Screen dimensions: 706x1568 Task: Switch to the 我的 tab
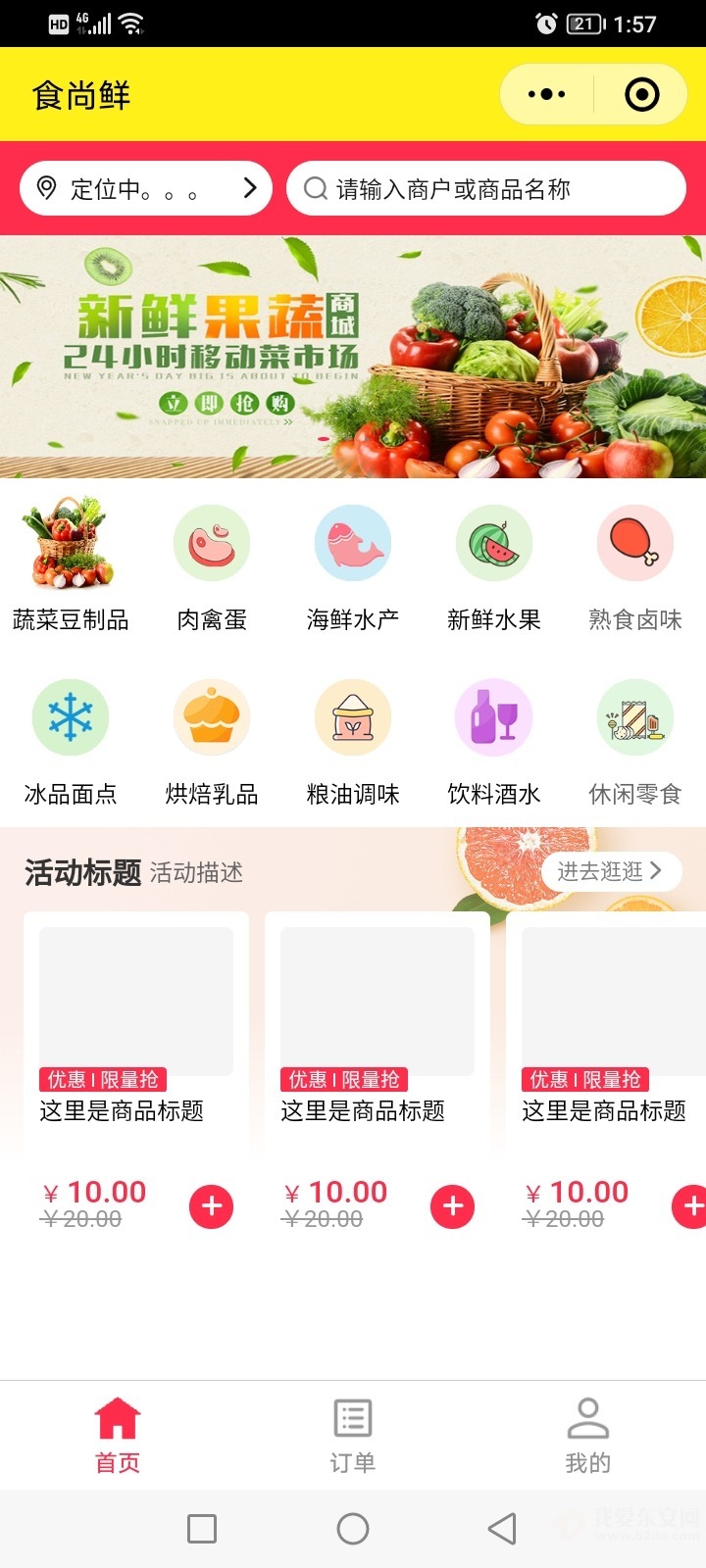click(x=588, y=1436)
